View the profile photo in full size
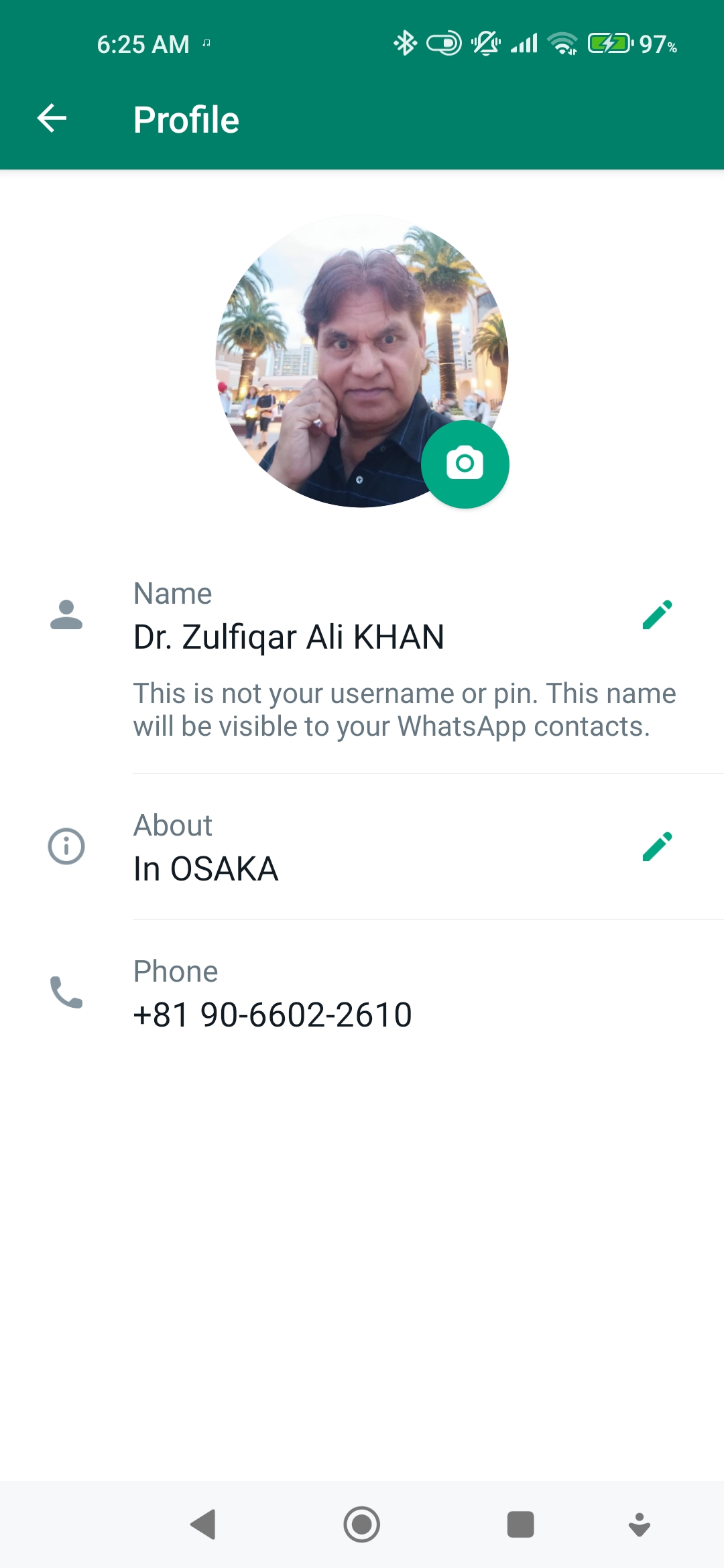 tap(361, 361)
